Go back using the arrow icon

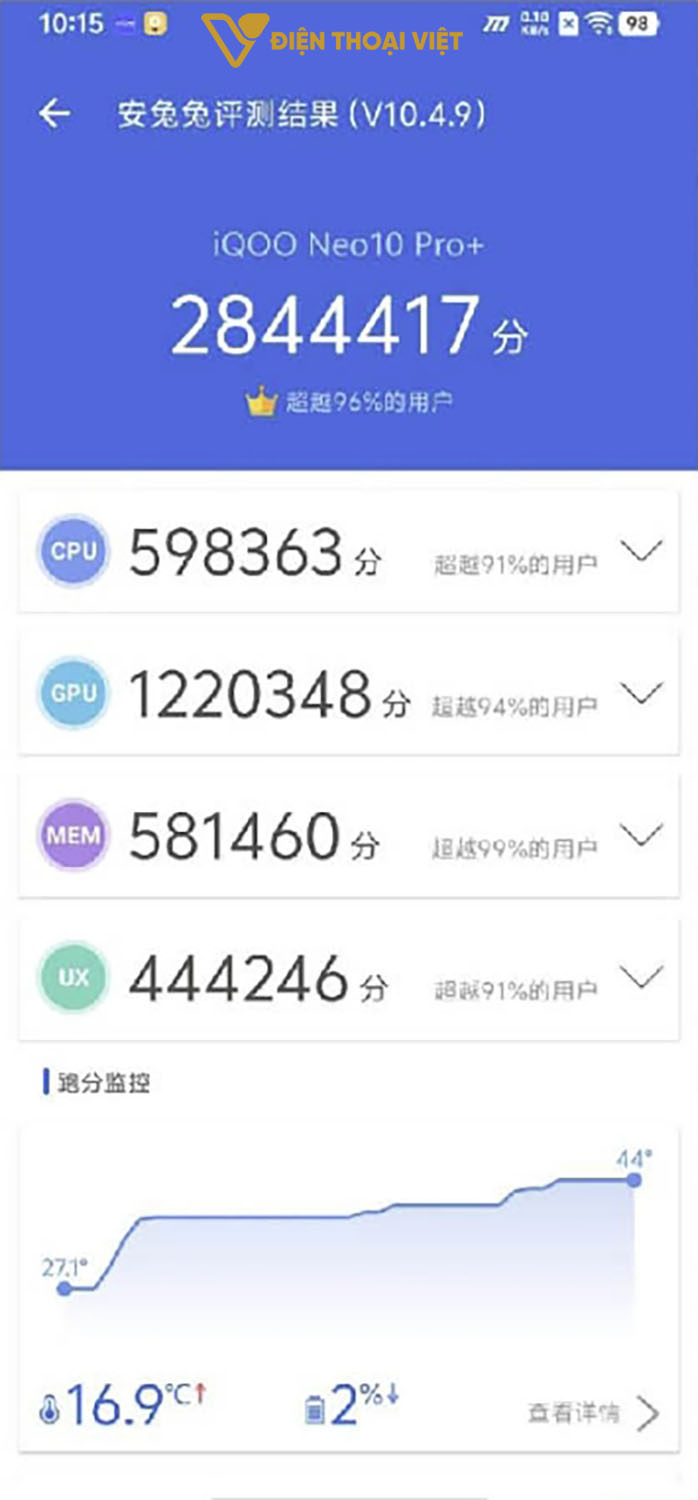pos(54,114)
